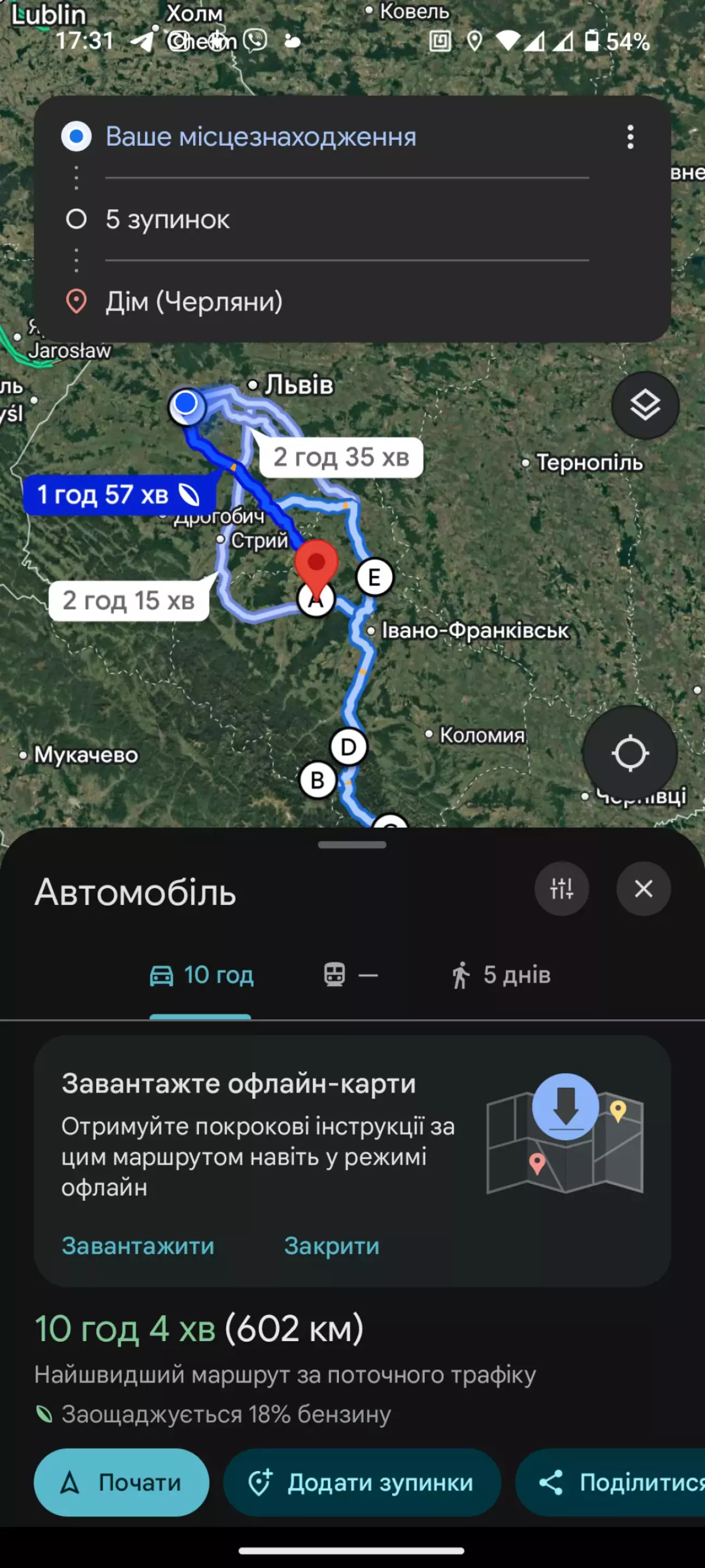Switch to walking tab 5 днів

500,975
